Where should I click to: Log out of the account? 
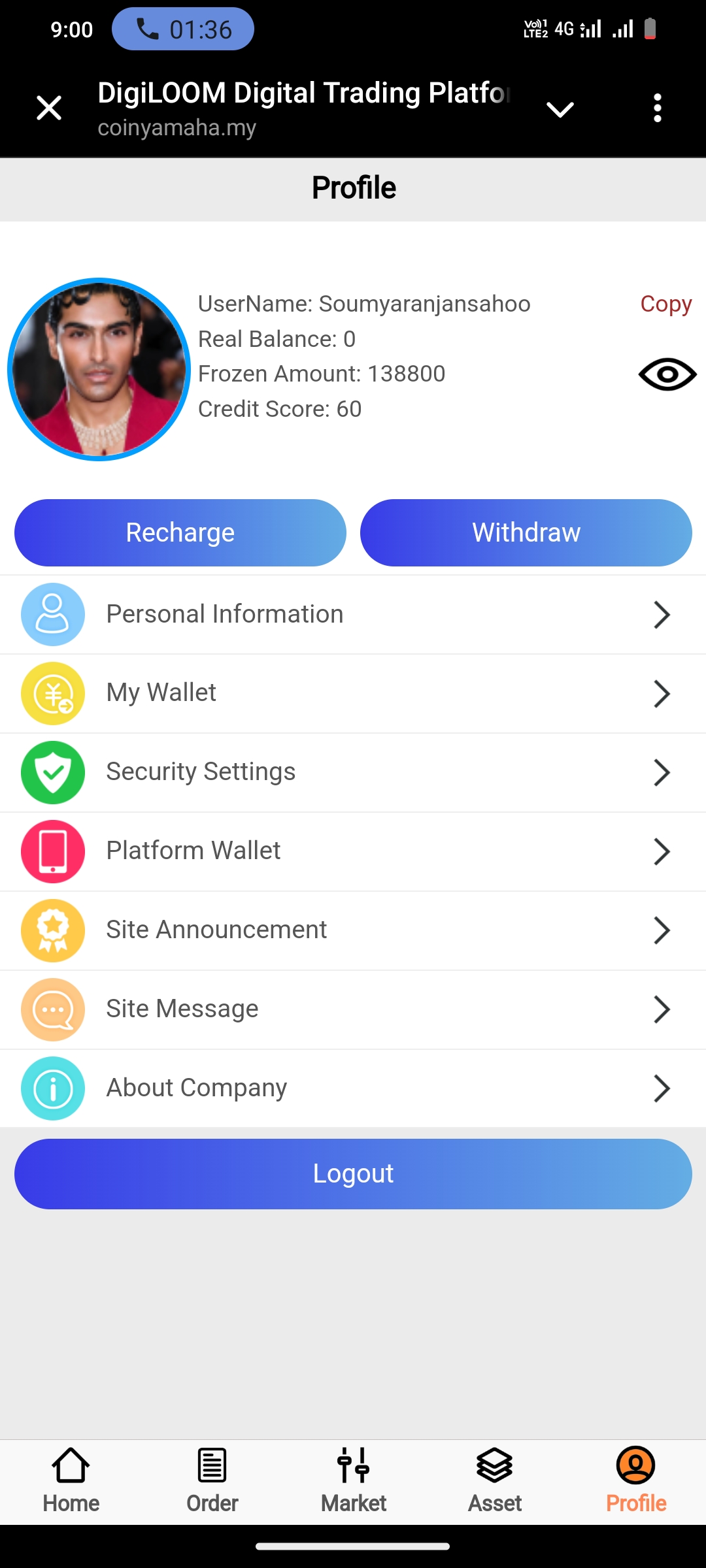[x=353, y=1174]
